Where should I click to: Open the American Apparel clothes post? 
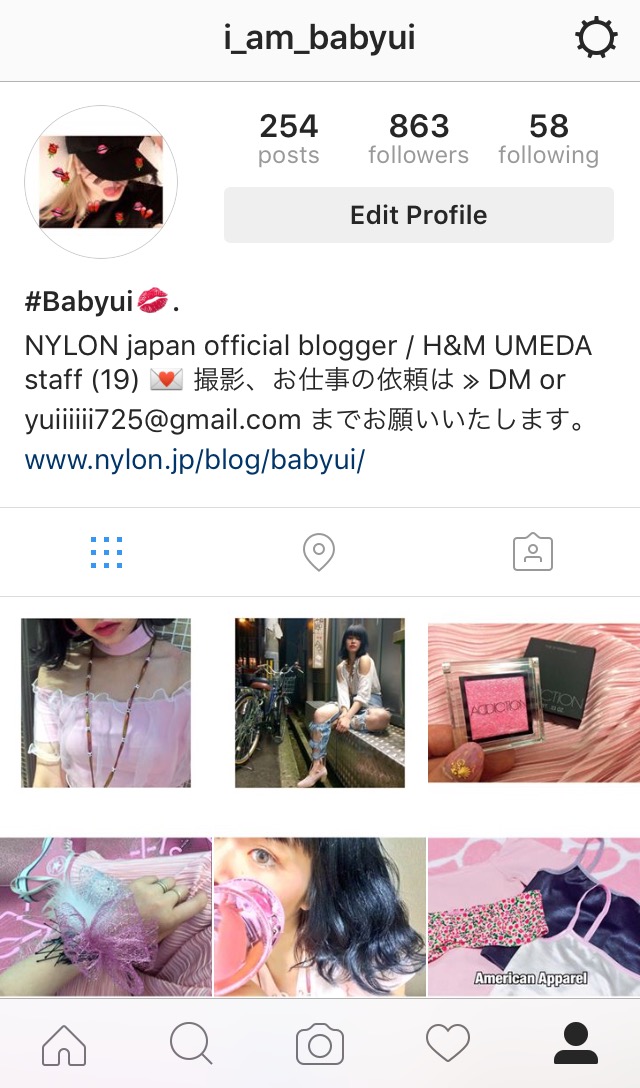[533, 916]
